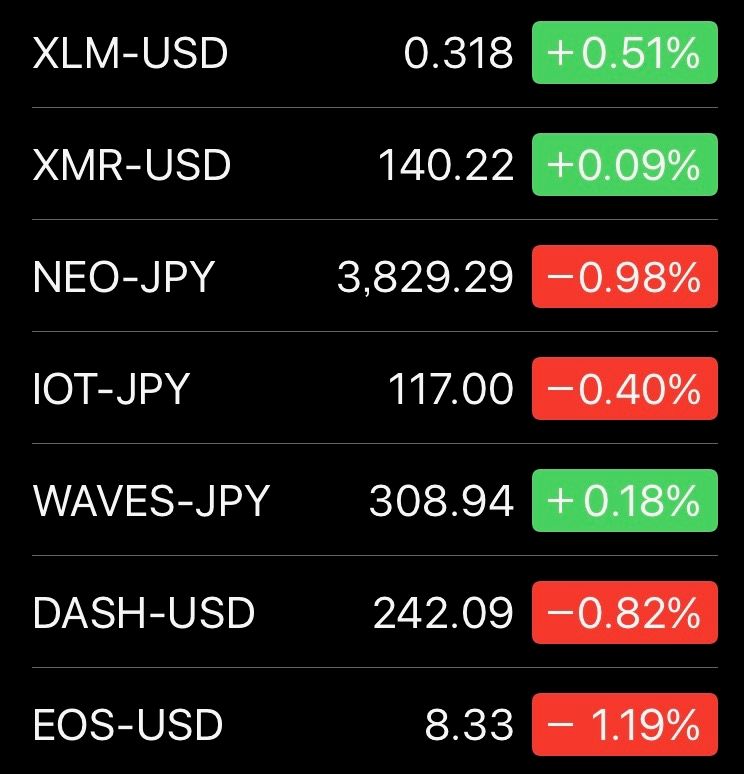Toggle the +0.09% change badge
Viewport: 744px width, 774px height.
(625, 165)
